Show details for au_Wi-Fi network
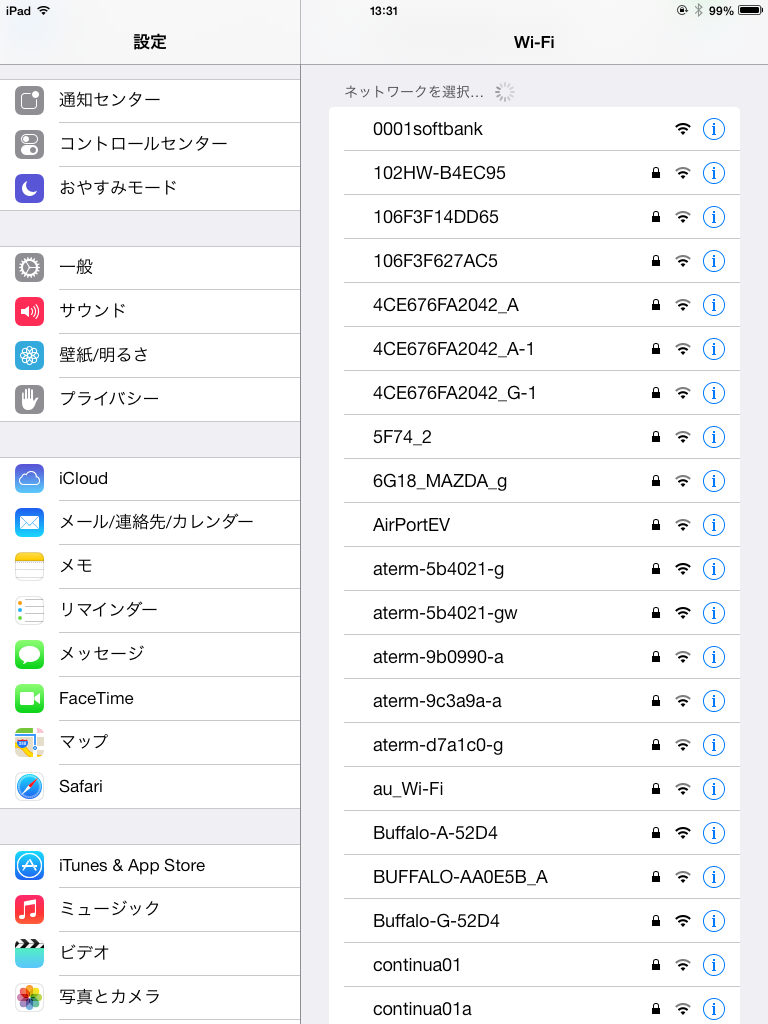This screenshot has height=1024, width=768. tap(714, 789)
